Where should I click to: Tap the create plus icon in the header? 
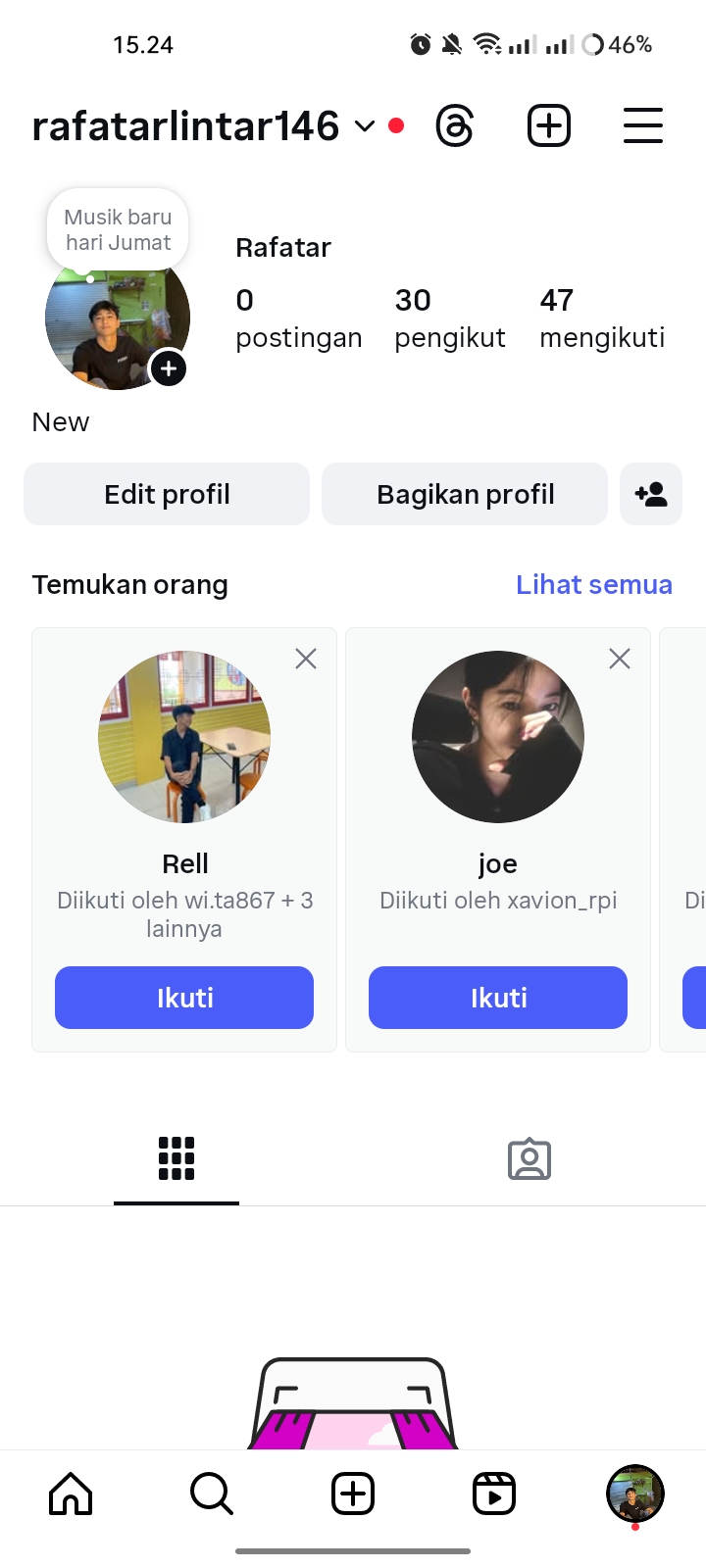(x=549, y=126)
